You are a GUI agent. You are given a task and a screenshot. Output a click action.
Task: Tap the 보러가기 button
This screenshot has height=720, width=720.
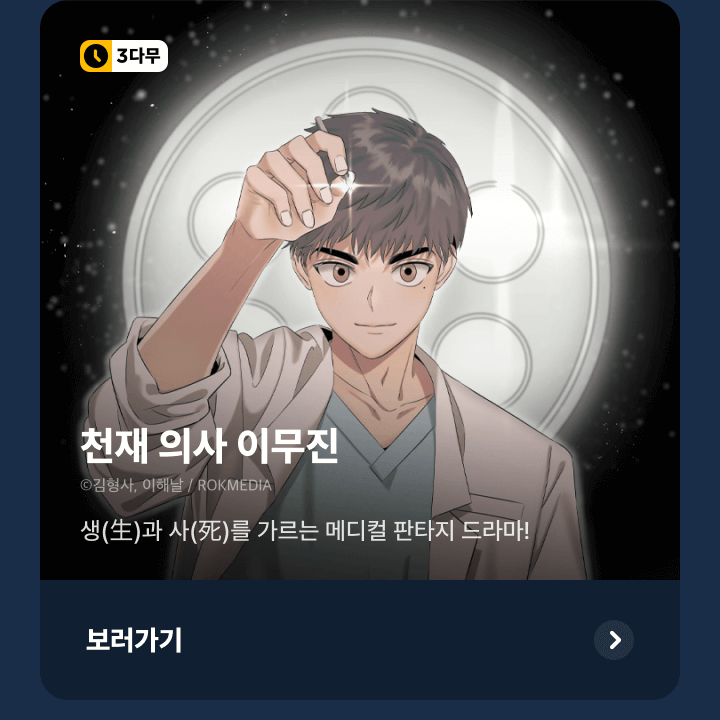tap(360, 640)
